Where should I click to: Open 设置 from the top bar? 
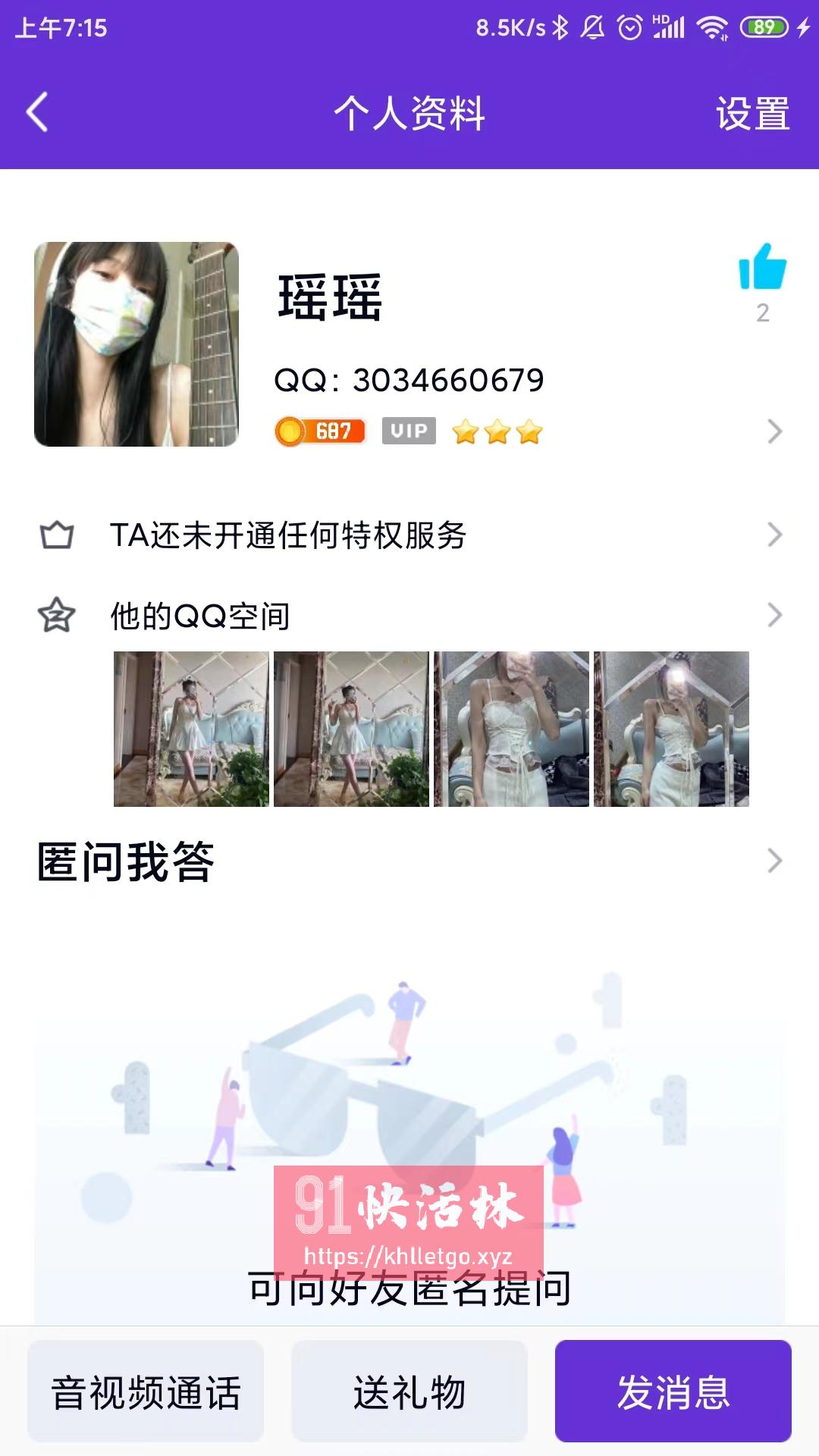point(755,114)
